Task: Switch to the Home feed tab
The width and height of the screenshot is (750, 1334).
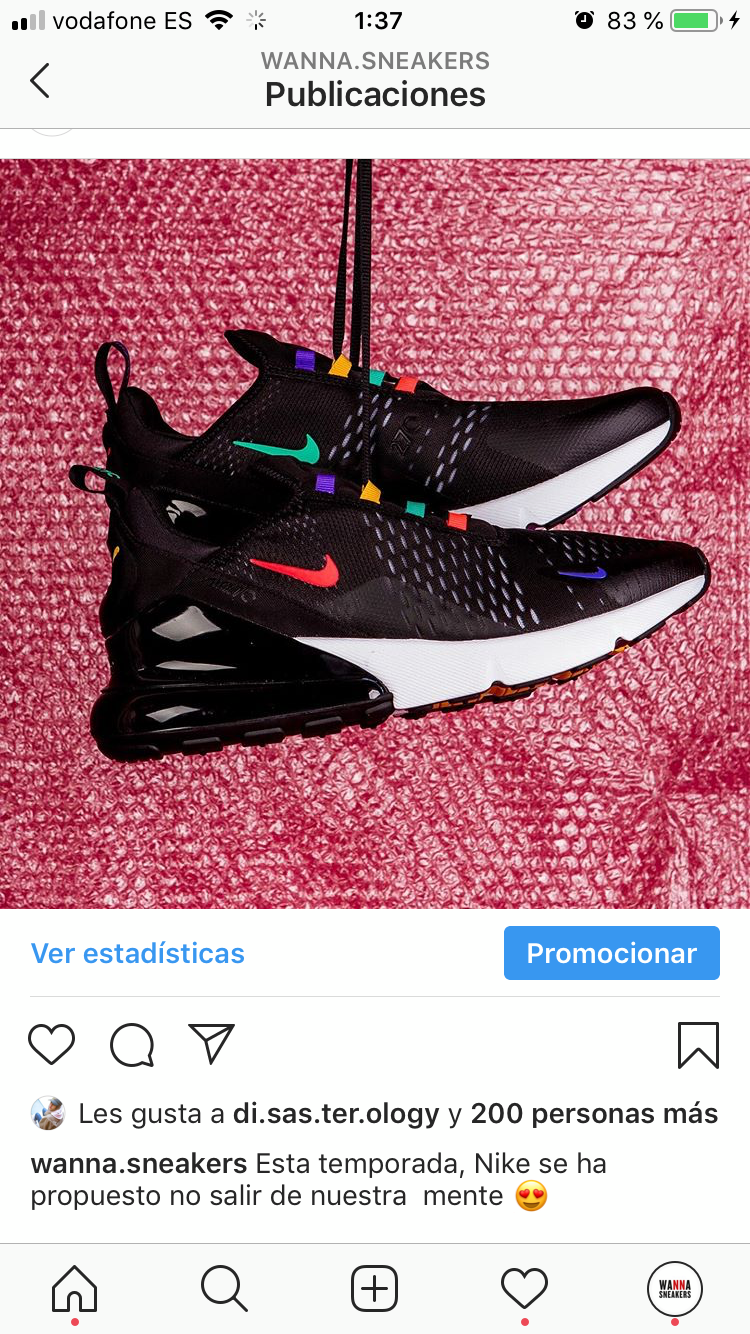Action: [x=75, y=1288]
